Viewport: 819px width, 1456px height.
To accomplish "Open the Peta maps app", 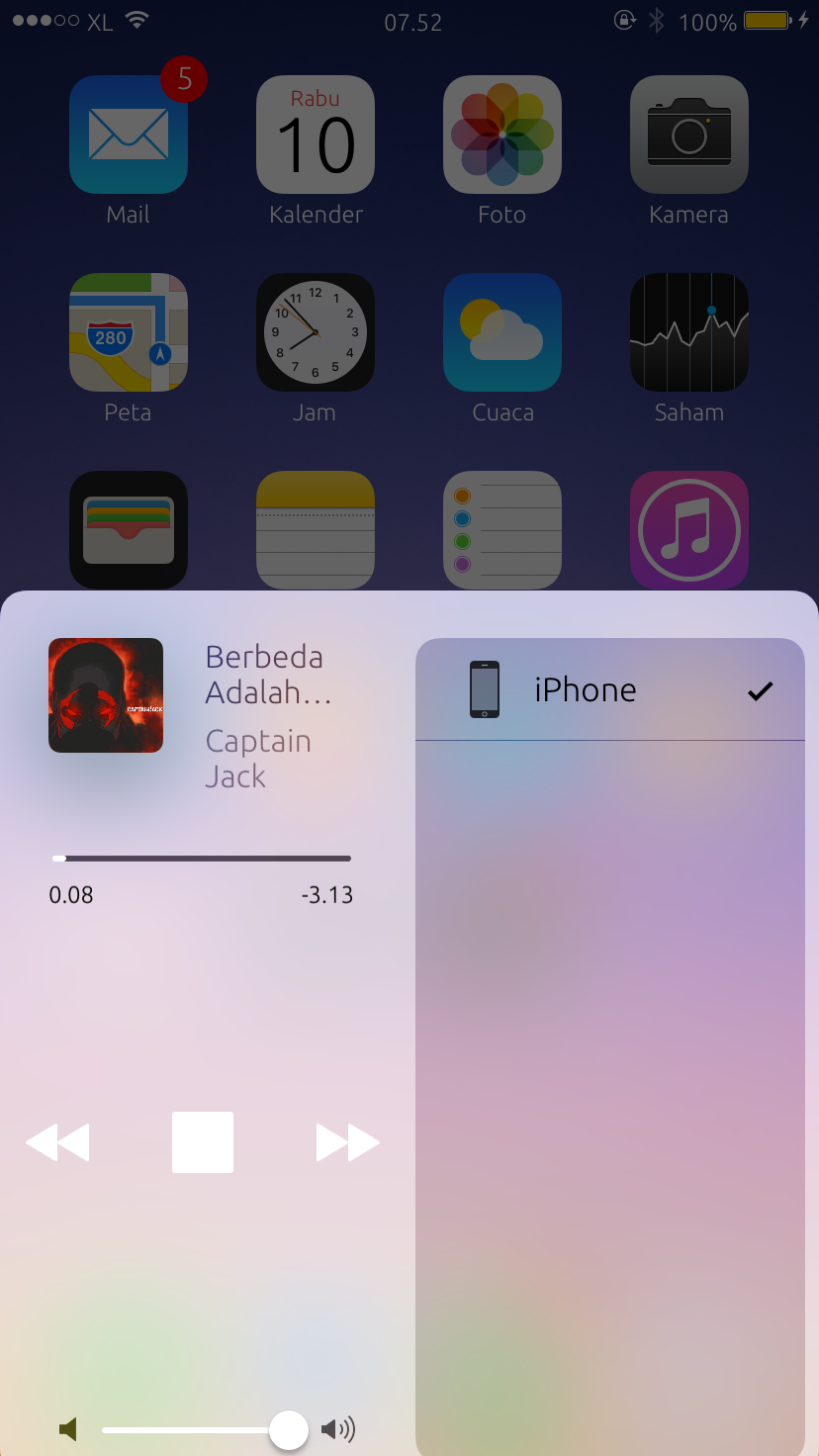I will coord(129,332).
